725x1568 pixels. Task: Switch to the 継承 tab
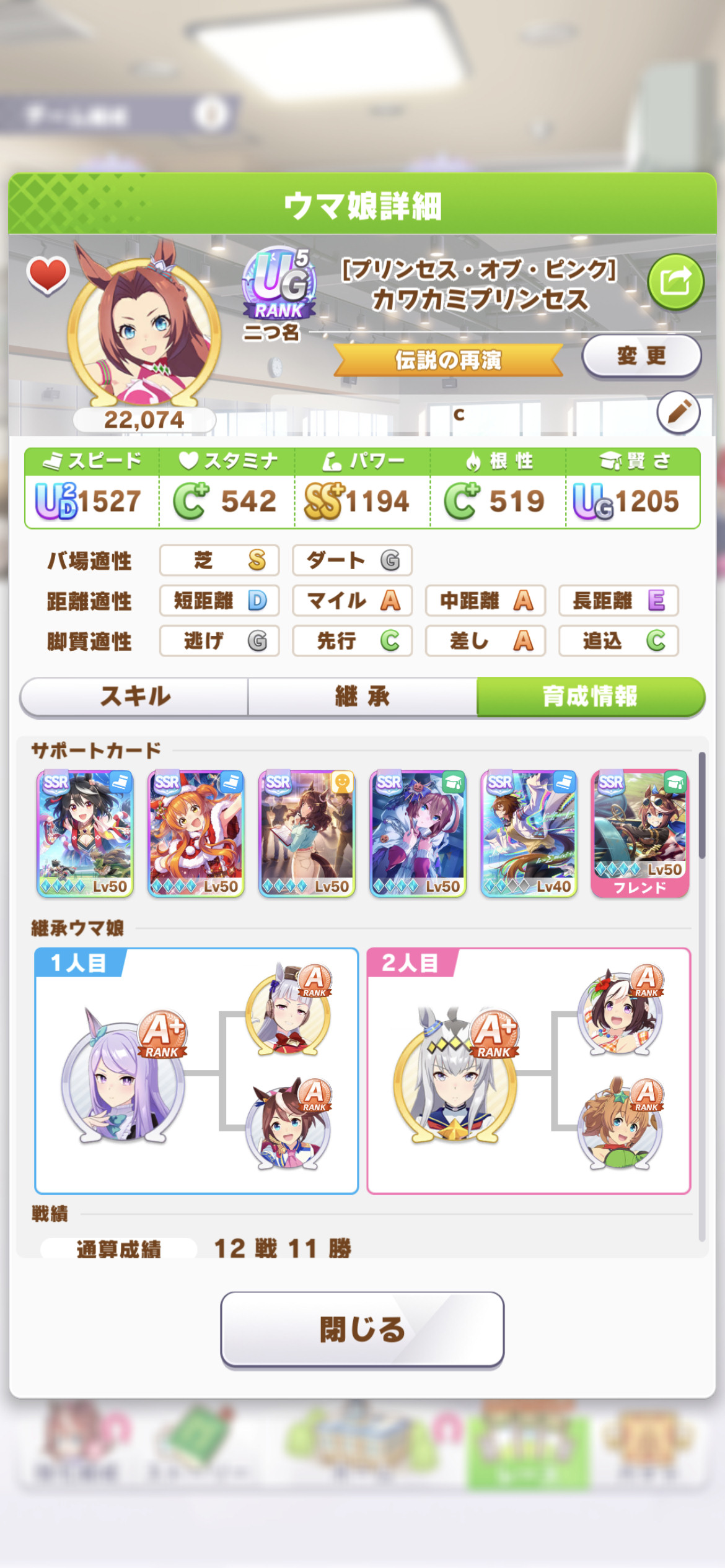362,697
